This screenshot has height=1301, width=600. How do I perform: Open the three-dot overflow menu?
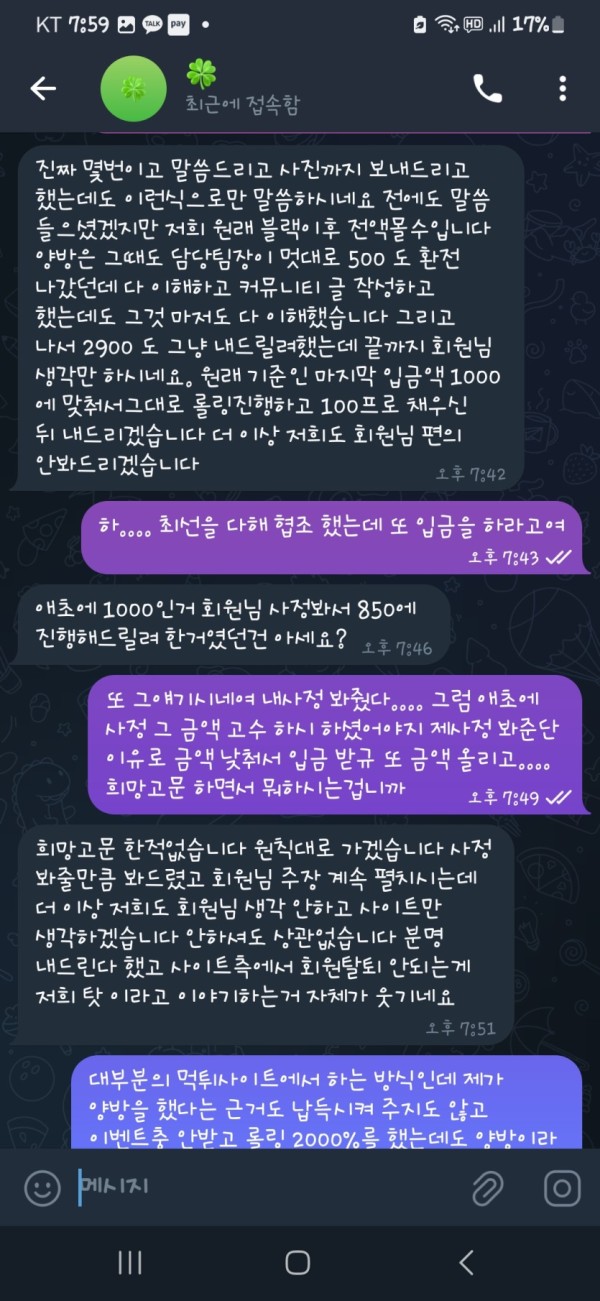click(x=563, y=89)
